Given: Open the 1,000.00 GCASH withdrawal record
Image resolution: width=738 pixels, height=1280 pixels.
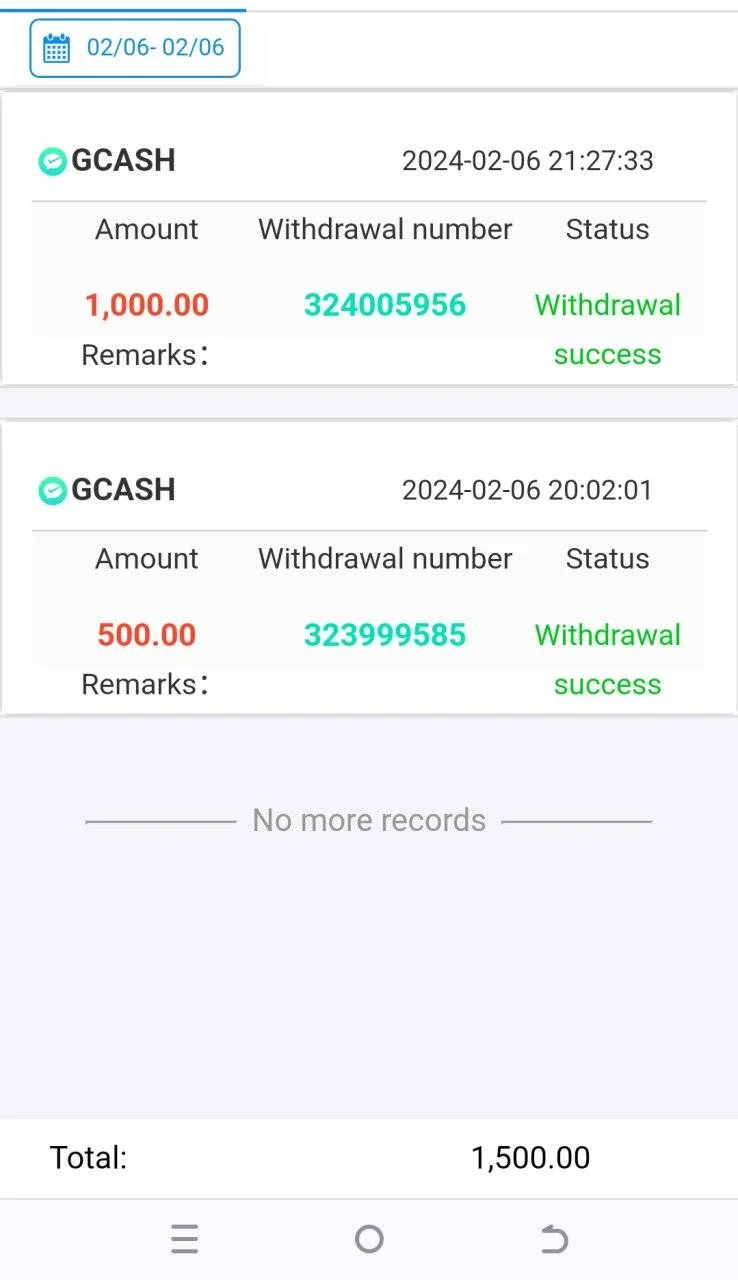Looking at the screenshot, I should click(x=369, y=239).
